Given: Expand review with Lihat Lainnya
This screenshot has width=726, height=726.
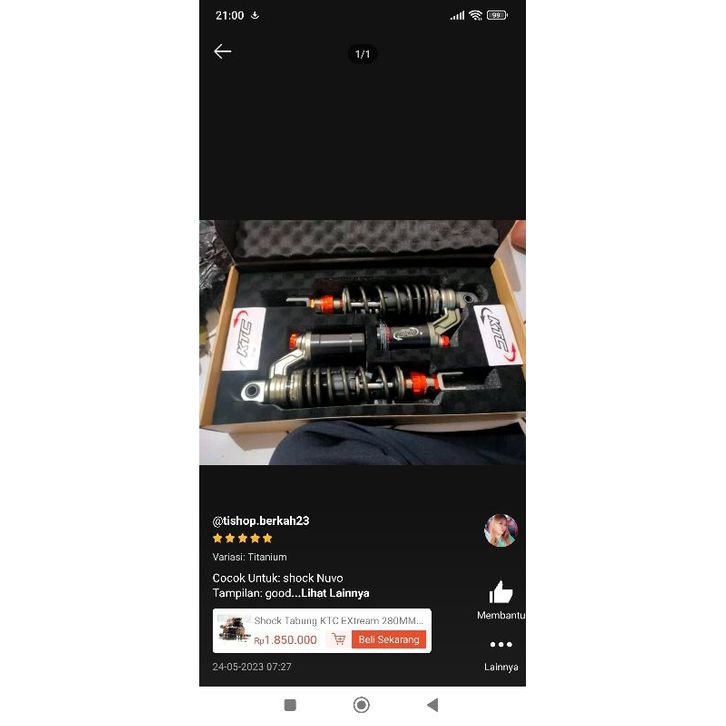Looking at the screenshot, I should point(335,593).
